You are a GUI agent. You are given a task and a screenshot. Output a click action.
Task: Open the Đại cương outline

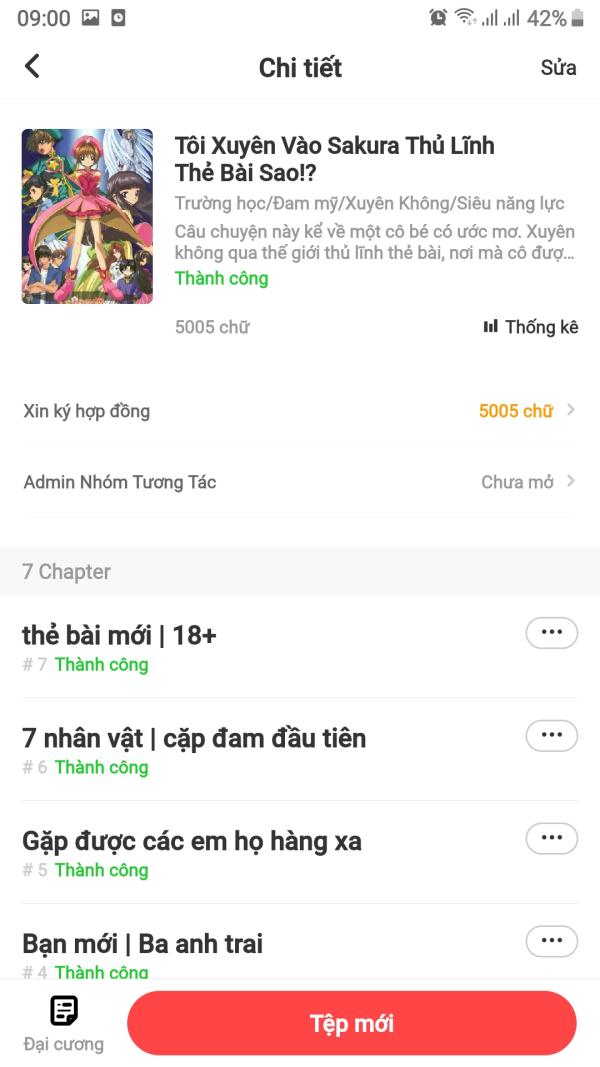click(x=63, y=1023)
